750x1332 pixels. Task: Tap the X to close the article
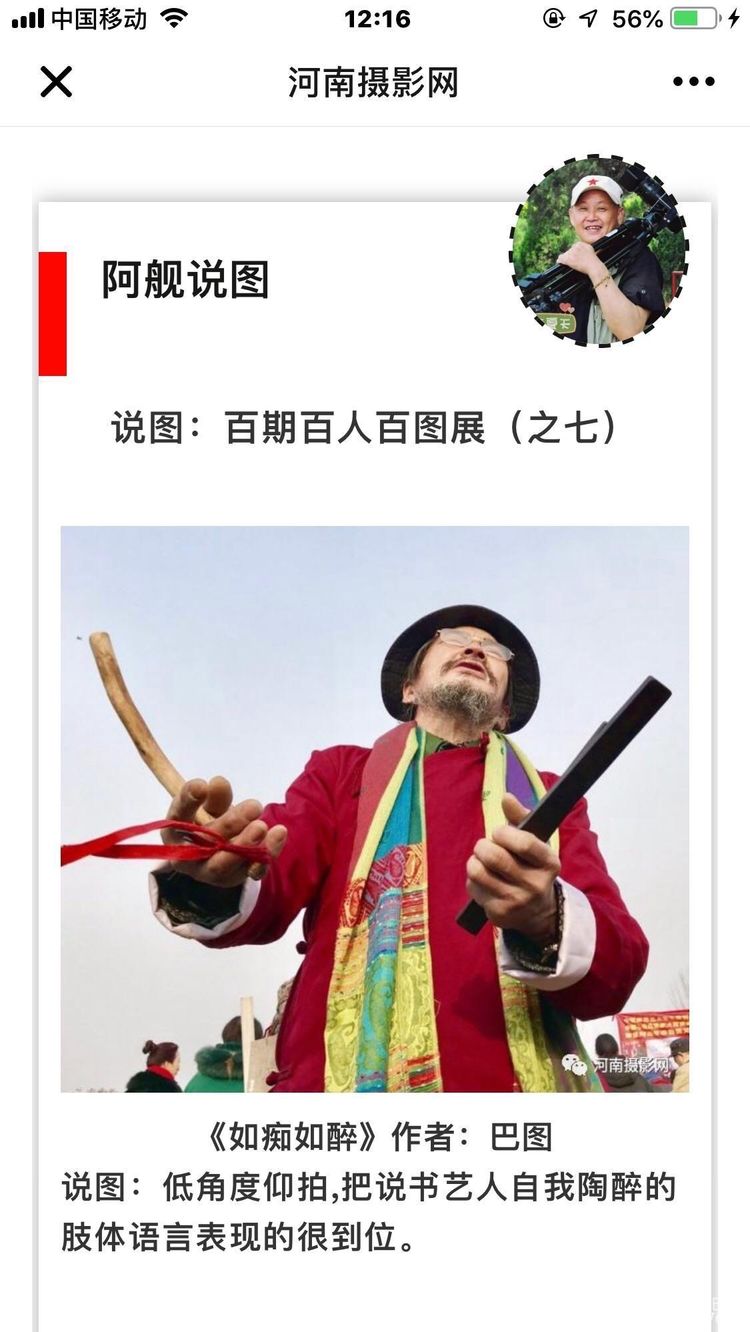click(57, 82)
